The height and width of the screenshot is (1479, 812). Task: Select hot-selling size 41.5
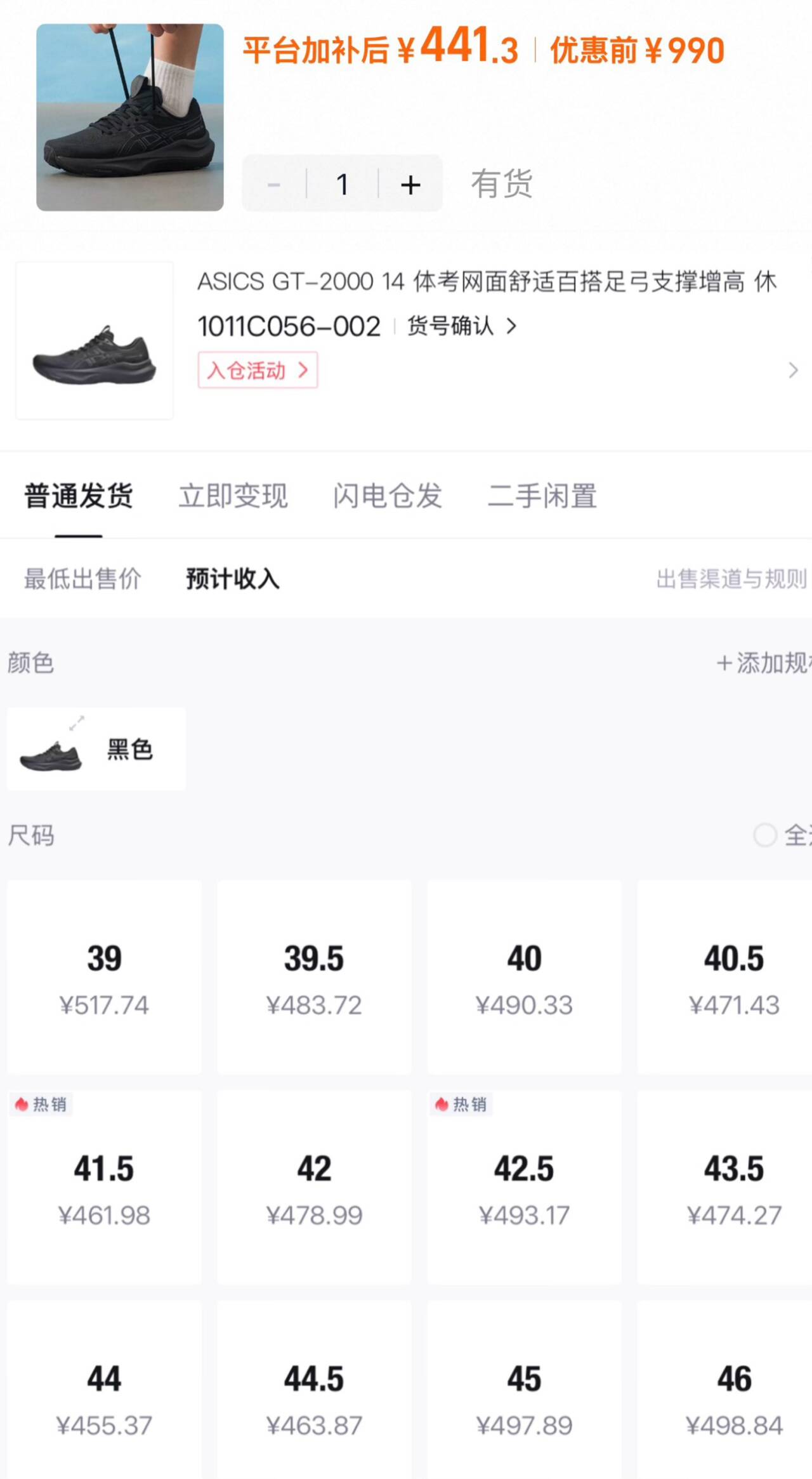[104, 1187]
